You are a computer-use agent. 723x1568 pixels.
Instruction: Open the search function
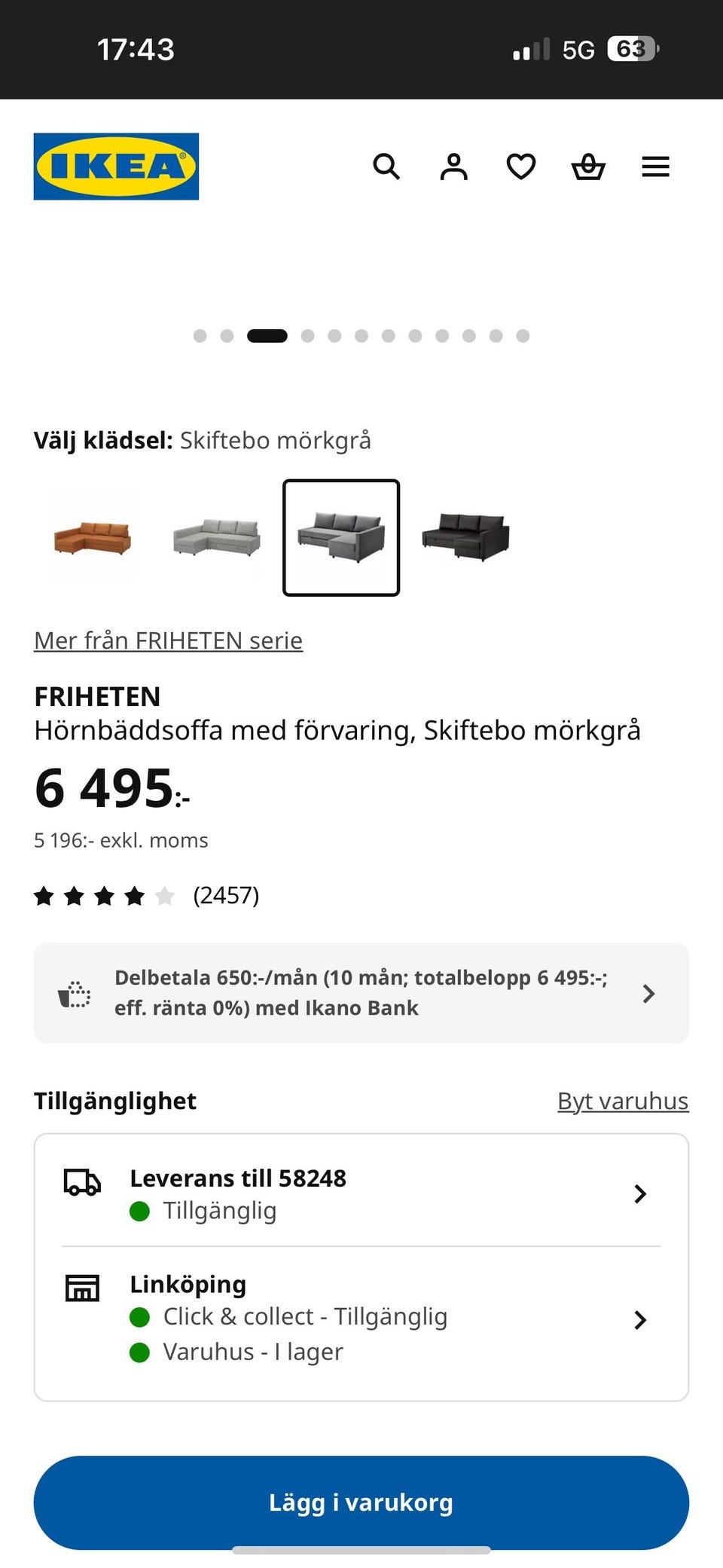387,167
